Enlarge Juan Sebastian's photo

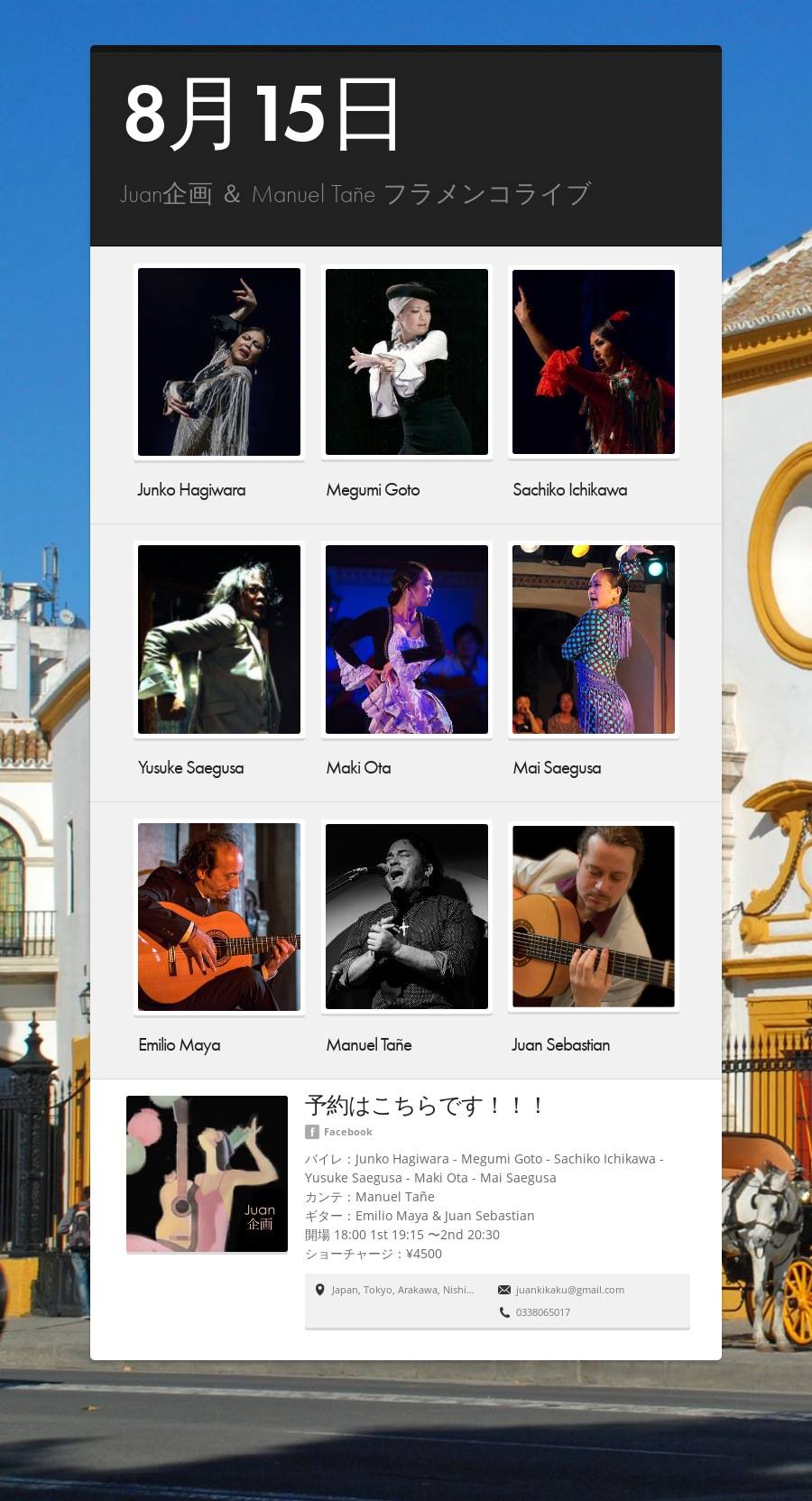(594, 917)
